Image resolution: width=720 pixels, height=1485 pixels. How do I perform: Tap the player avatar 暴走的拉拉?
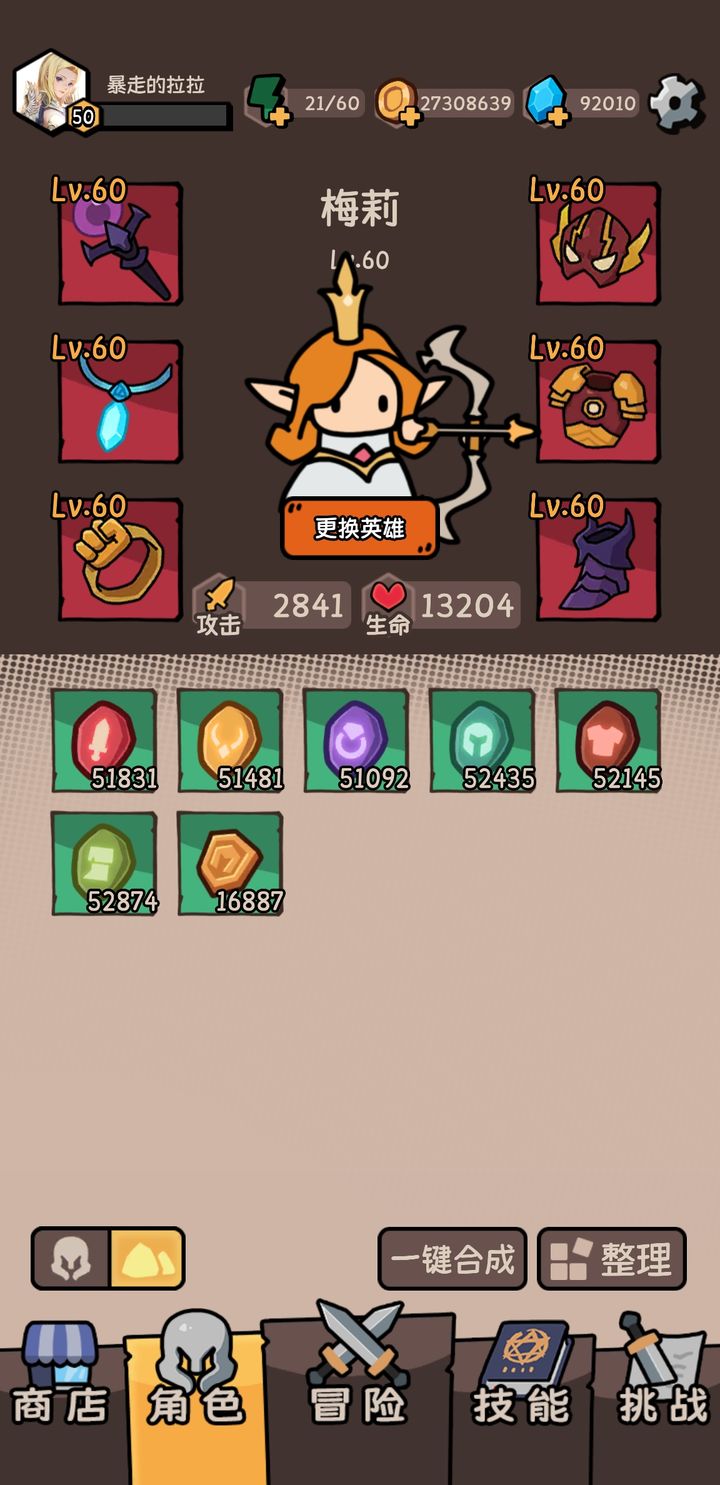pos(52,92)
